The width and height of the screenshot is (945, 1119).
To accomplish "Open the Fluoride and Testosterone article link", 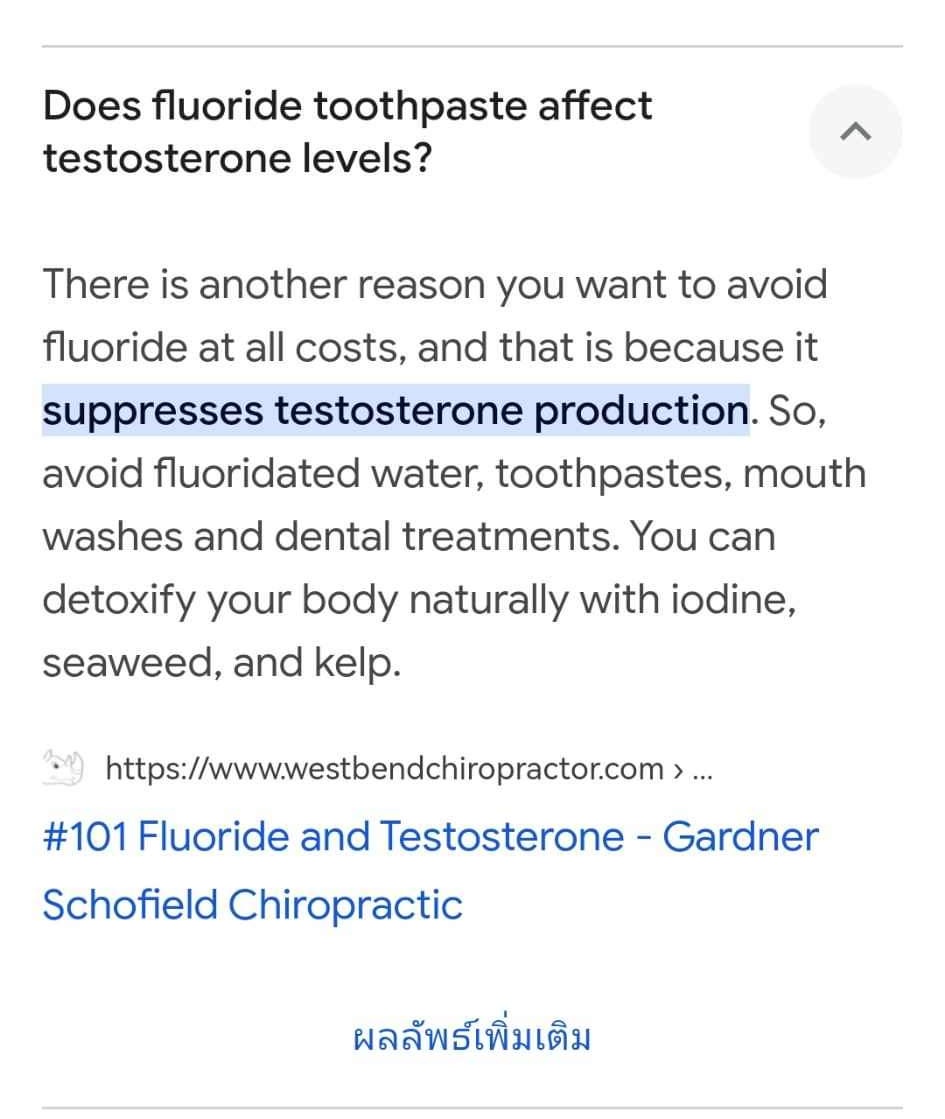I will (x=430, y=869).
